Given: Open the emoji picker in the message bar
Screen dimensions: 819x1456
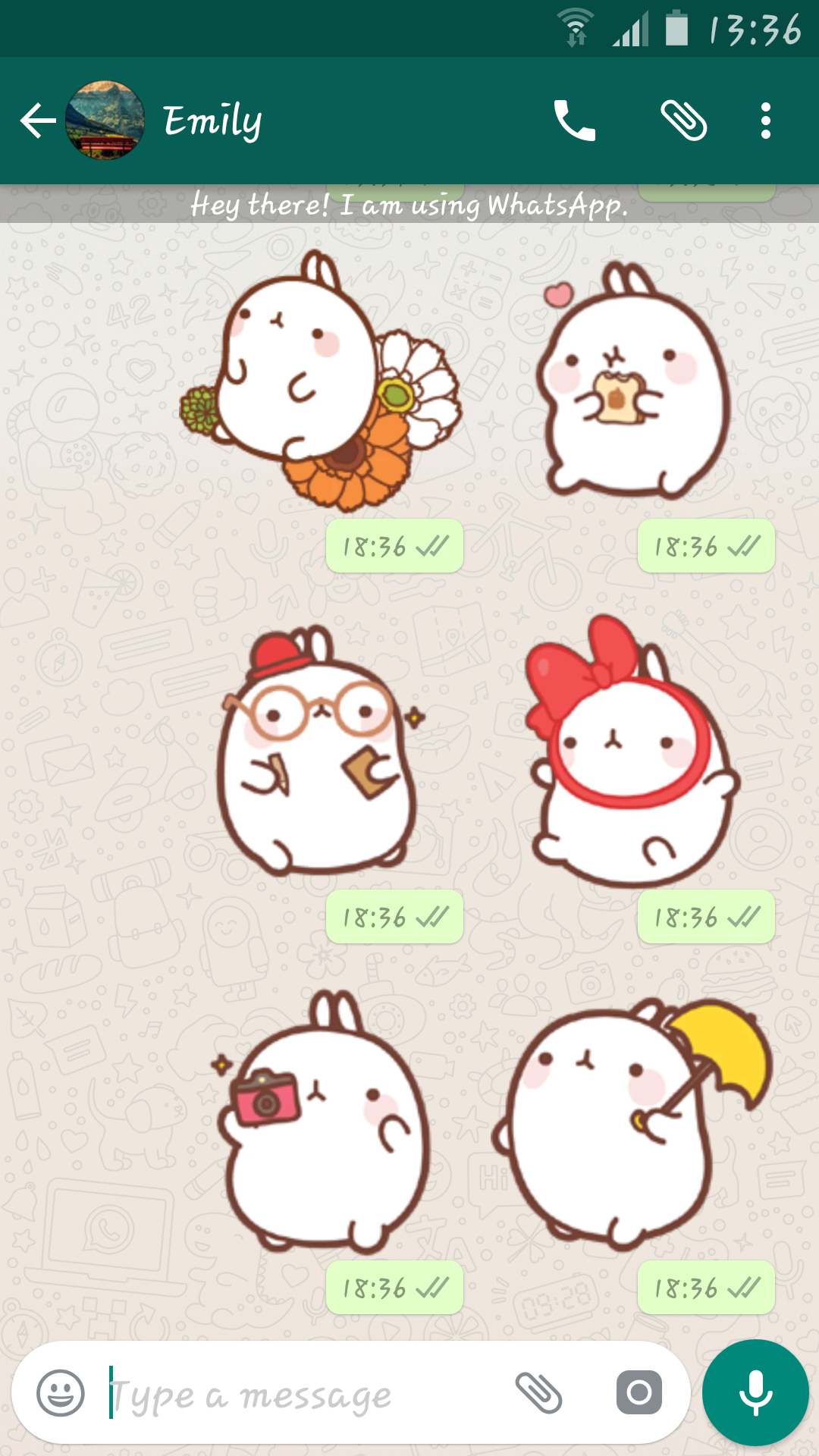Looking at the screenshot, I should tap(62, 1394).
